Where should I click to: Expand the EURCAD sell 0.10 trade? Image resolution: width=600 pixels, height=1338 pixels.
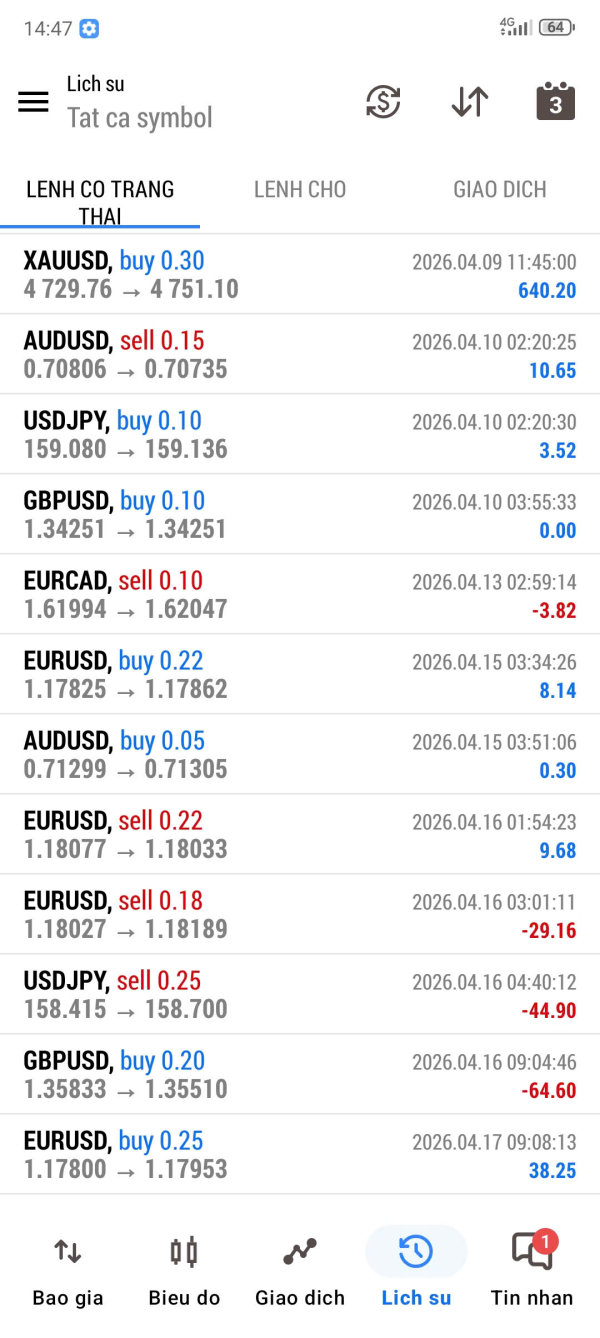coord(300,595)
